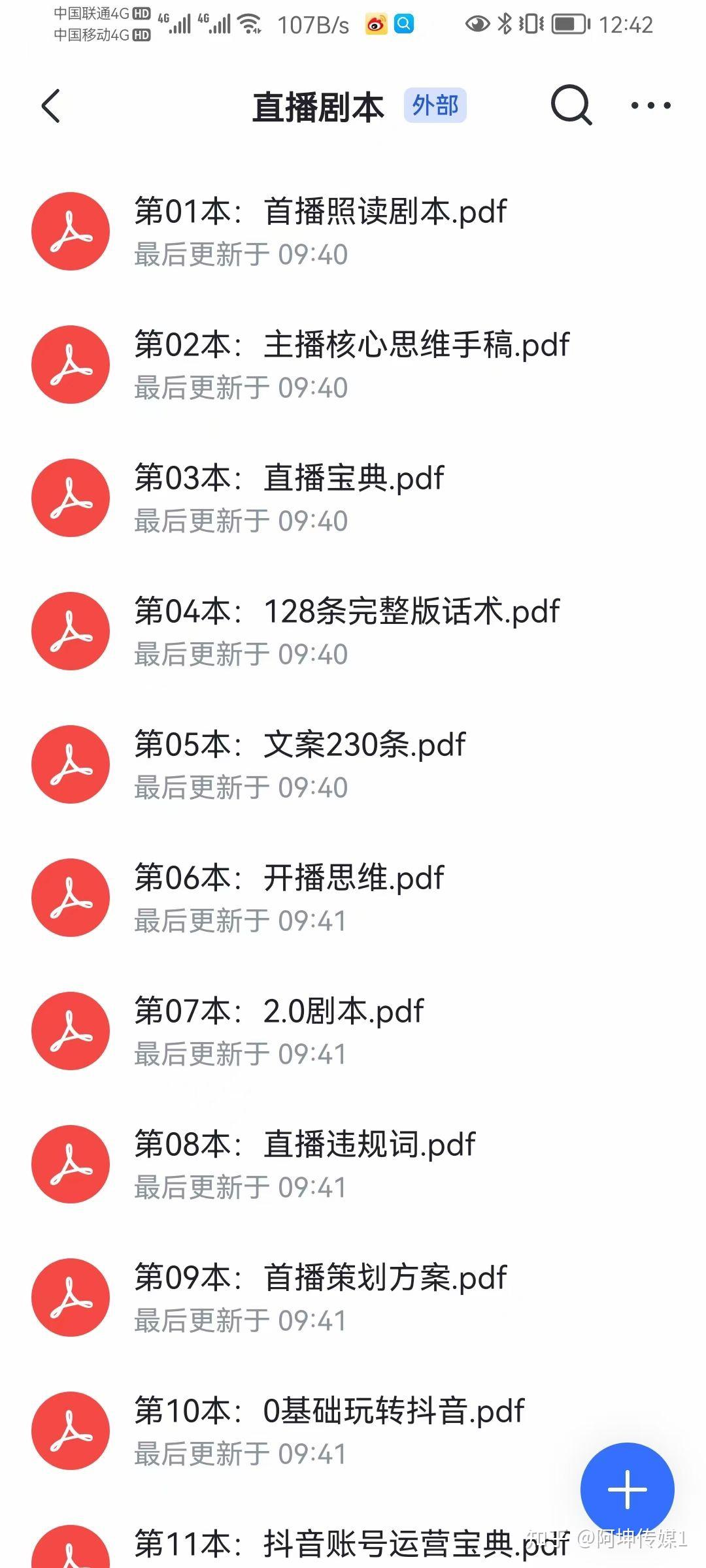Open 第05本：文案230条.pdf
The height and width of the screenshot is (1568, 706).
pyautogui.click(x=353, y=764)
